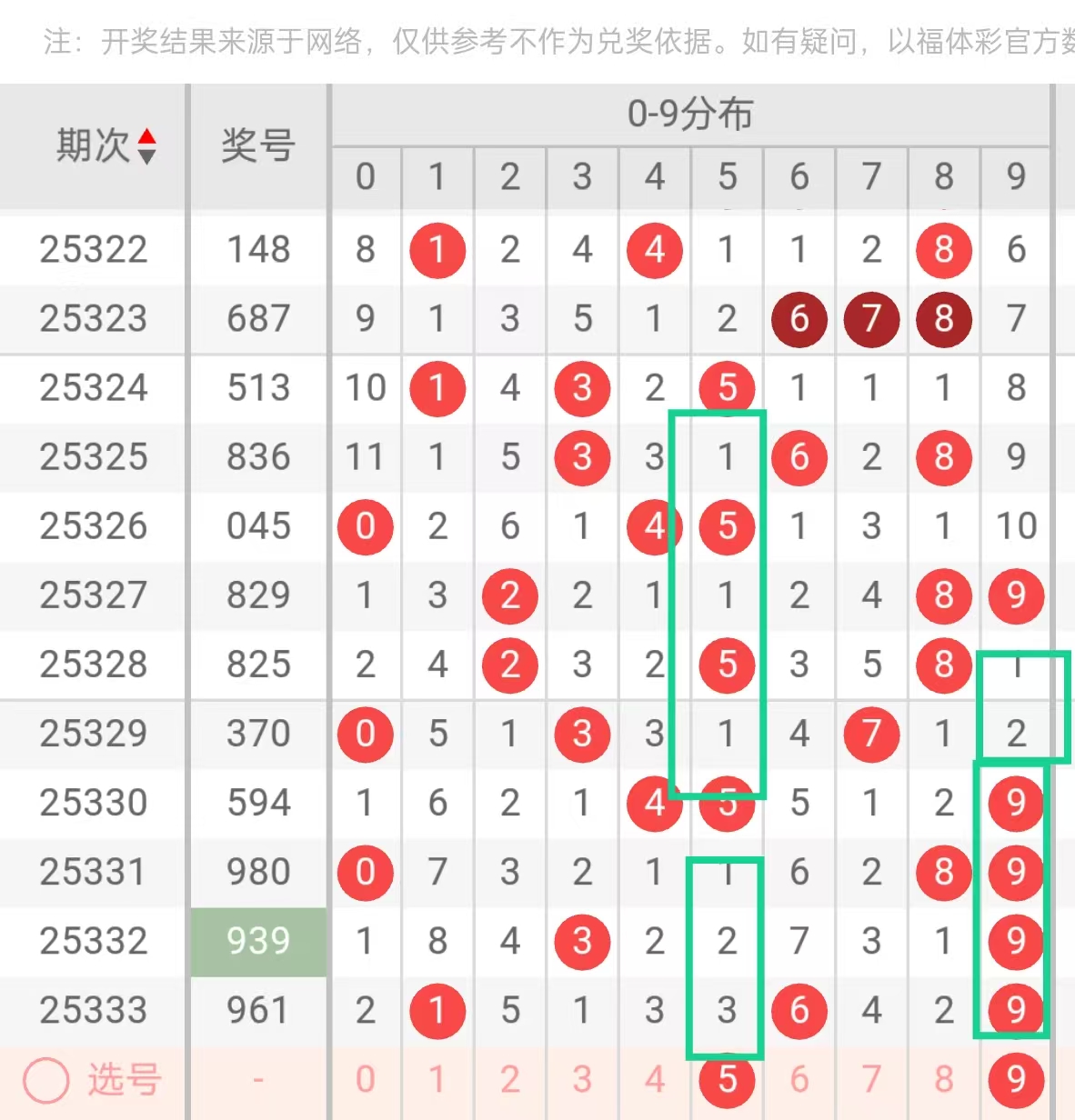1075x1120 pixels.
Task: Unselect the chosen 9 in the 选号 row
Action: pos(1016,1080)
